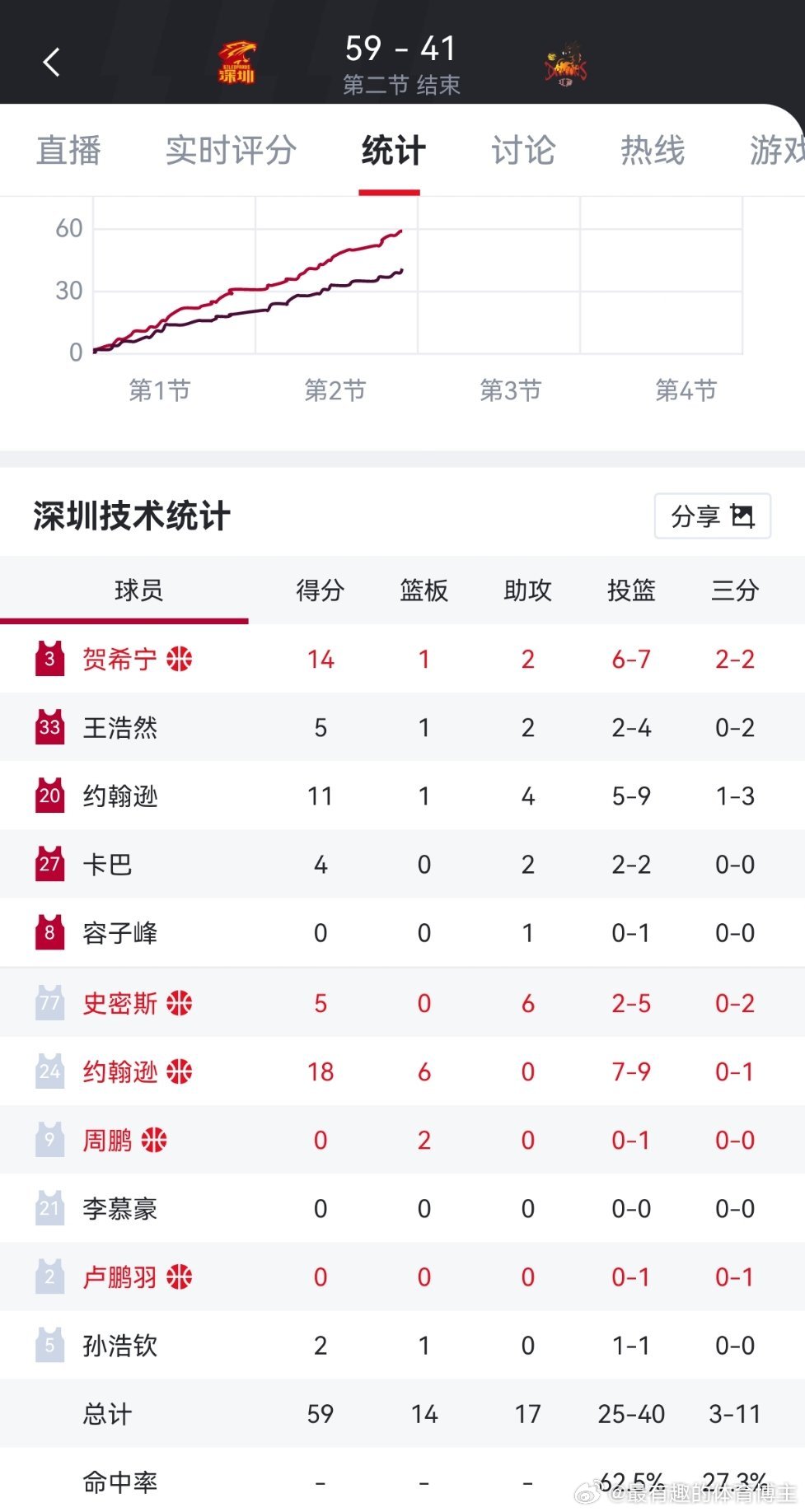Select jersey number 77 icon for 史密斯
805x1512 pixels.
(x=49, y=1002)
